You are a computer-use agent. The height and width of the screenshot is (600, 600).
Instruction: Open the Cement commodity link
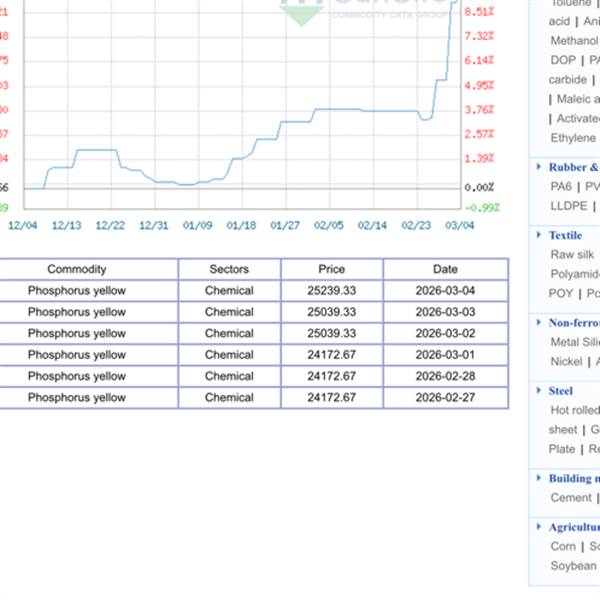pos(570,497)
